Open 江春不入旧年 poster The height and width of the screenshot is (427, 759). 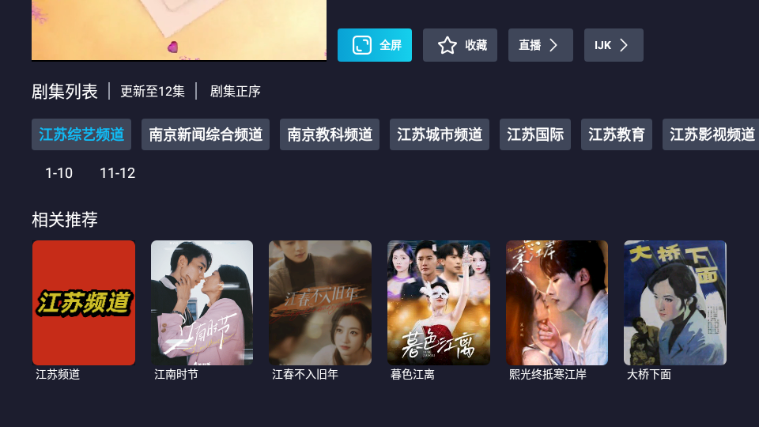click(320, 302)
